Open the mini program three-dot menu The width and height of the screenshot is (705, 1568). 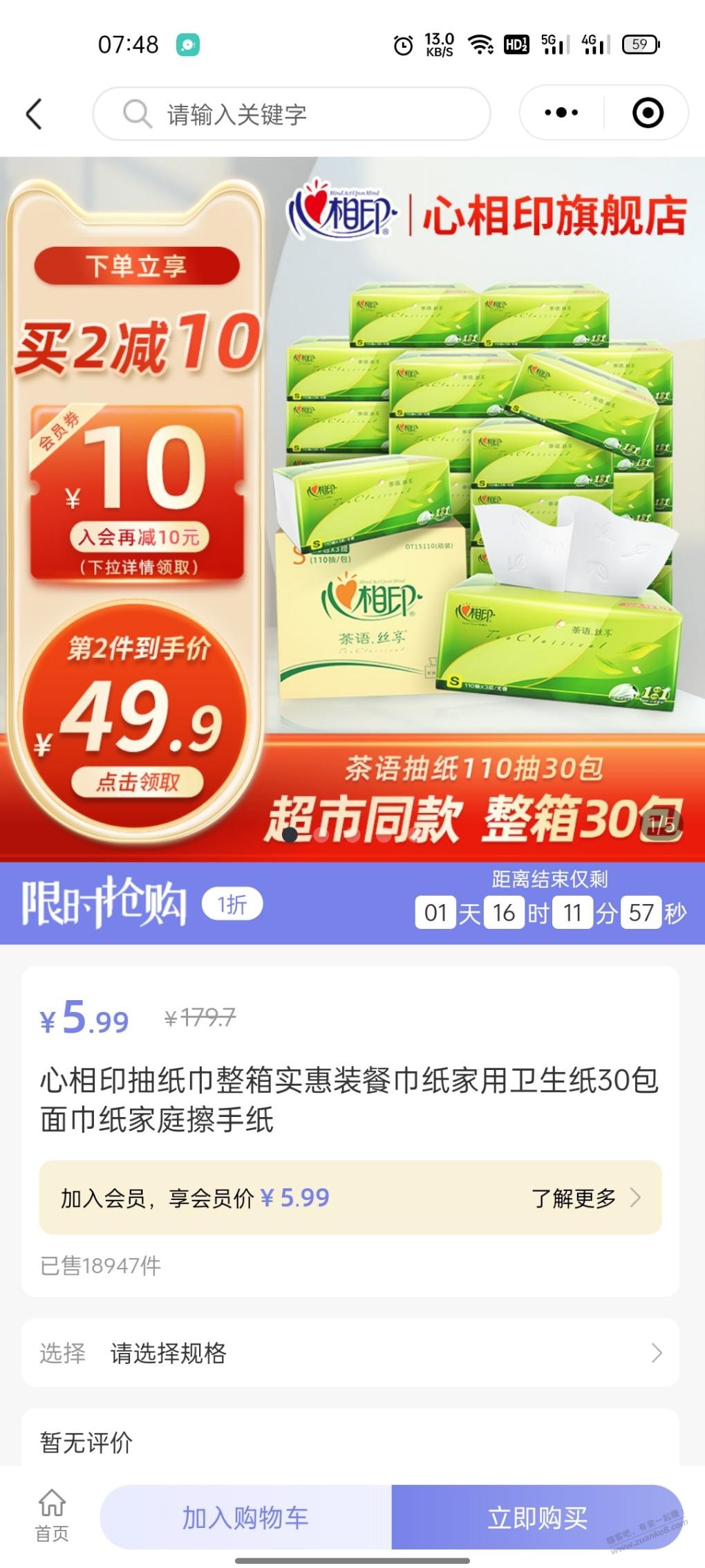coord(561,113)
